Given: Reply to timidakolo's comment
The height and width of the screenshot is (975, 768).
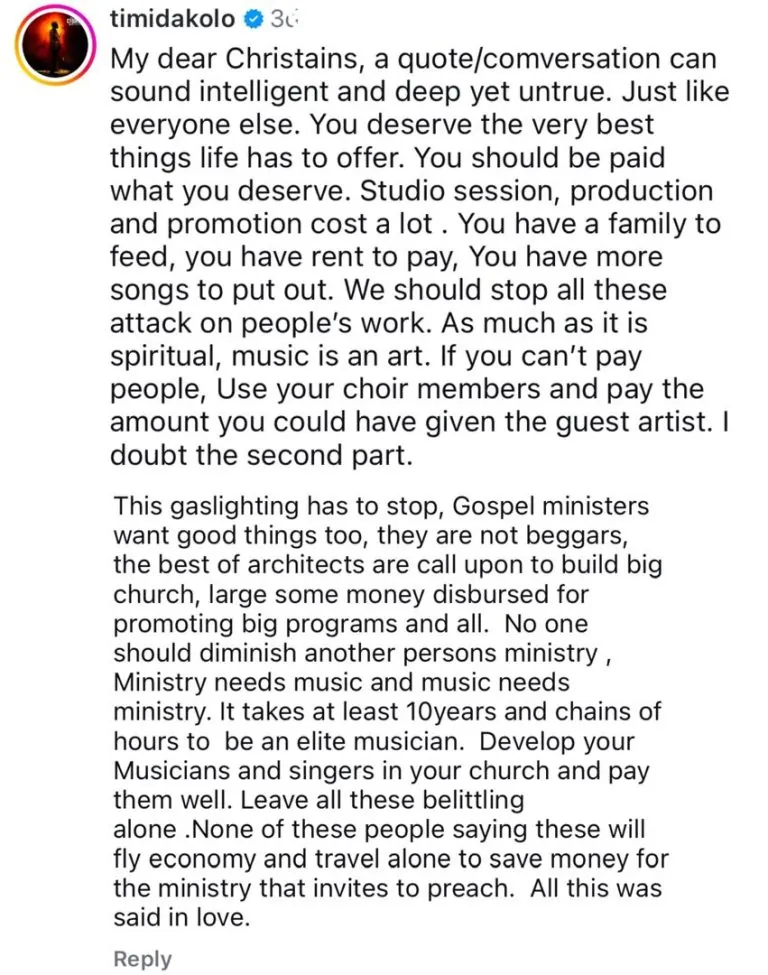Looking at the screenshot, I should [x=142, y=959].
